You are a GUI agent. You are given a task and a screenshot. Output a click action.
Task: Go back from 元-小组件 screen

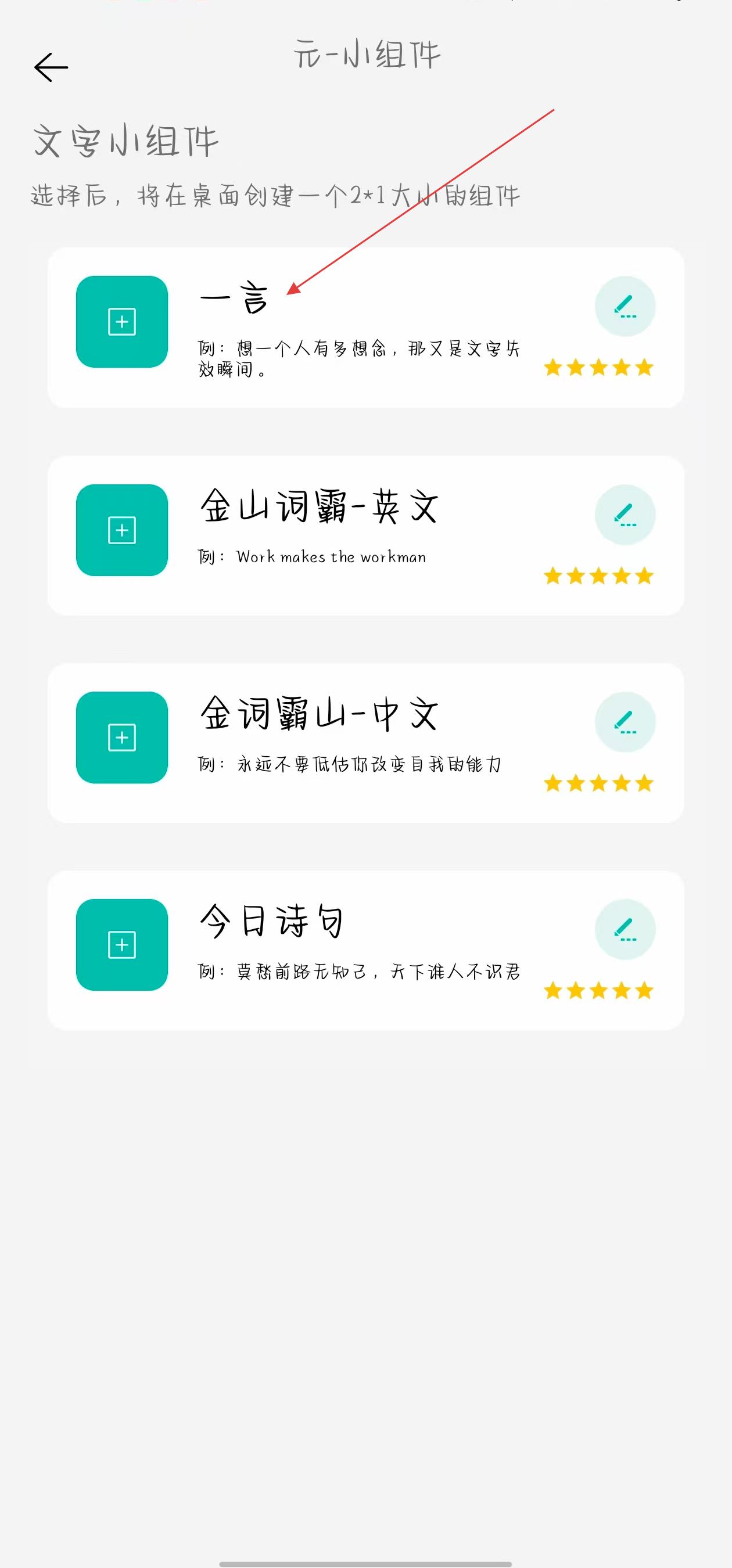(51, 67)
